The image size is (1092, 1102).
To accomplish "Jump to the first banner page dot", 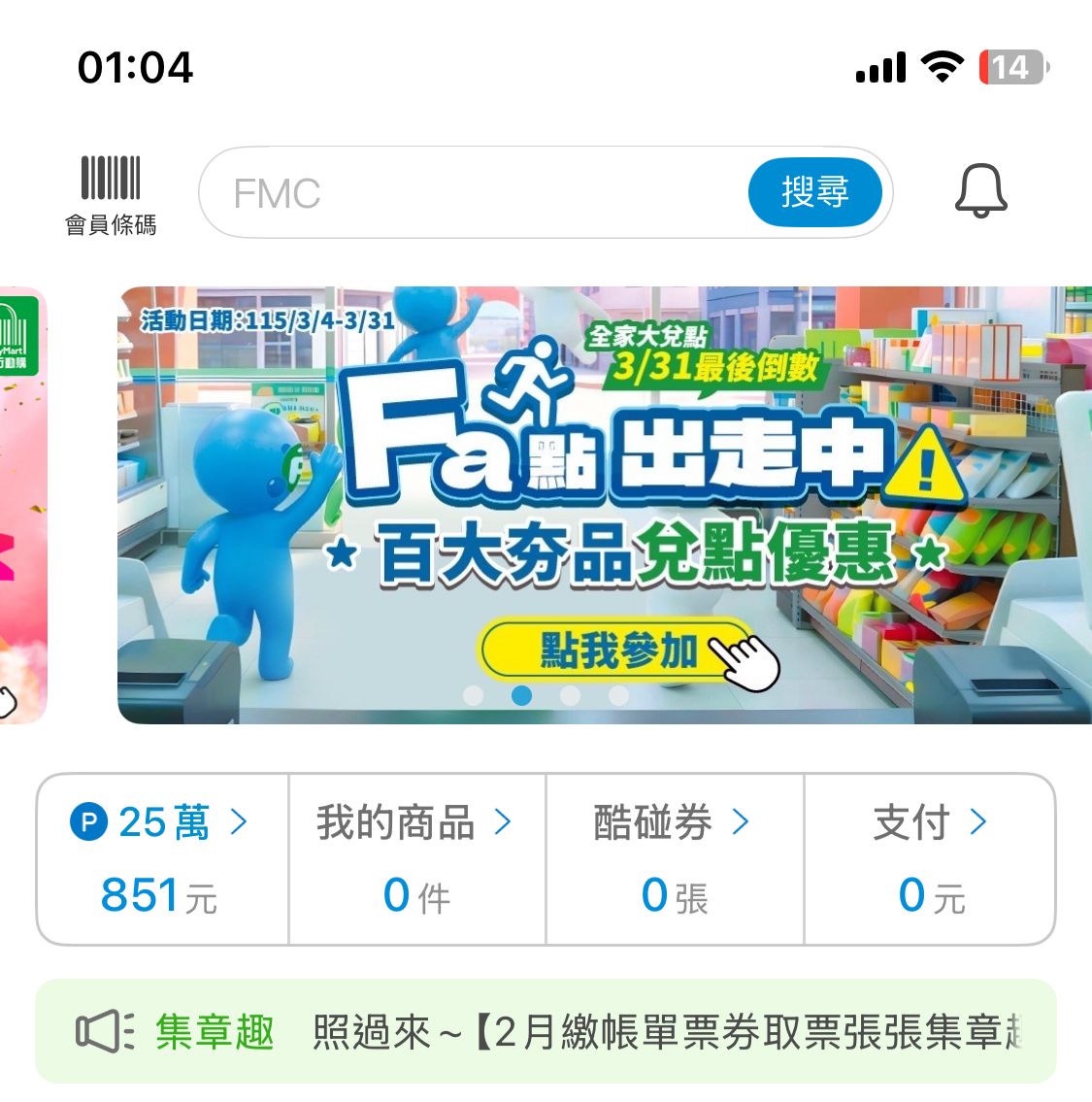I will 474,695.
